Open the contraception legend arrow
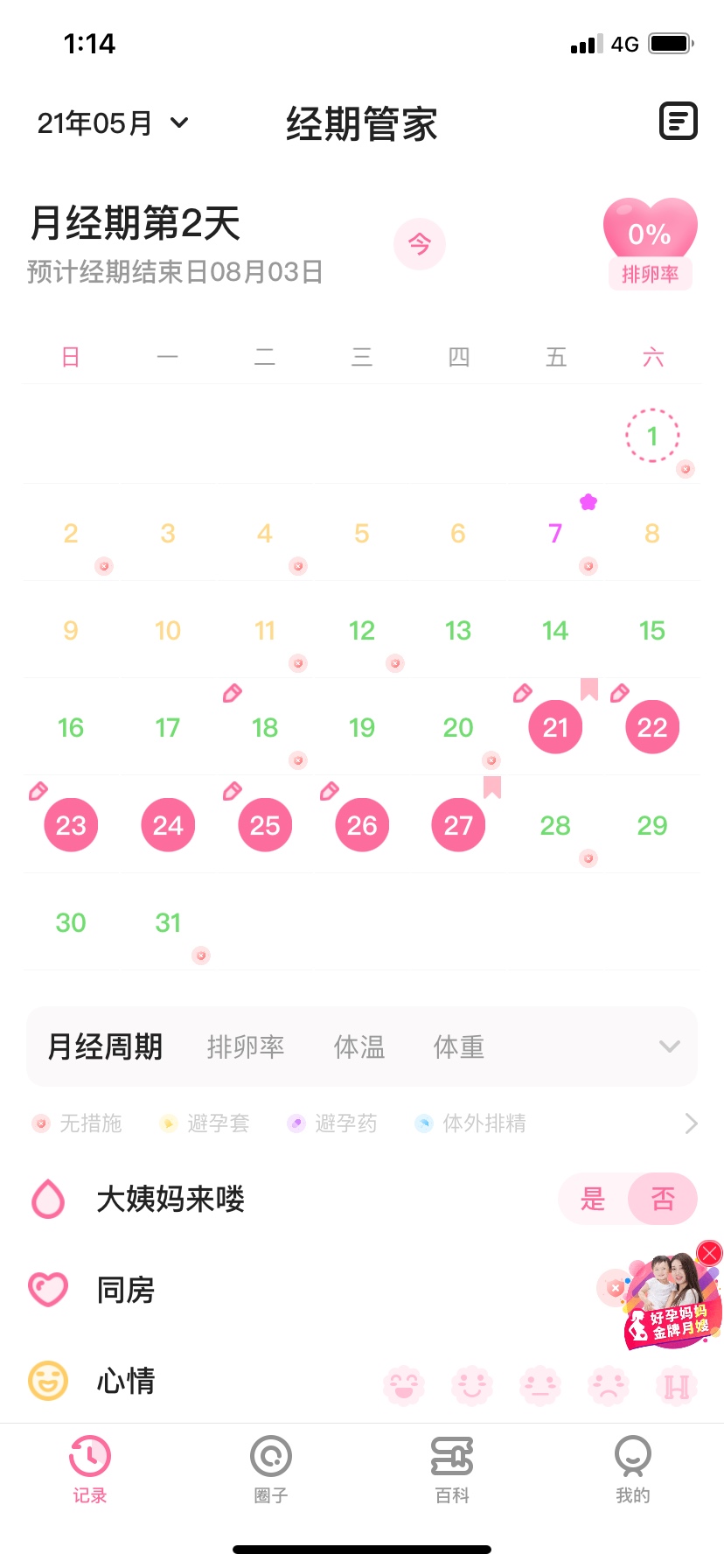This screenshot has height=1568, width=724. tap(691, 1123)
